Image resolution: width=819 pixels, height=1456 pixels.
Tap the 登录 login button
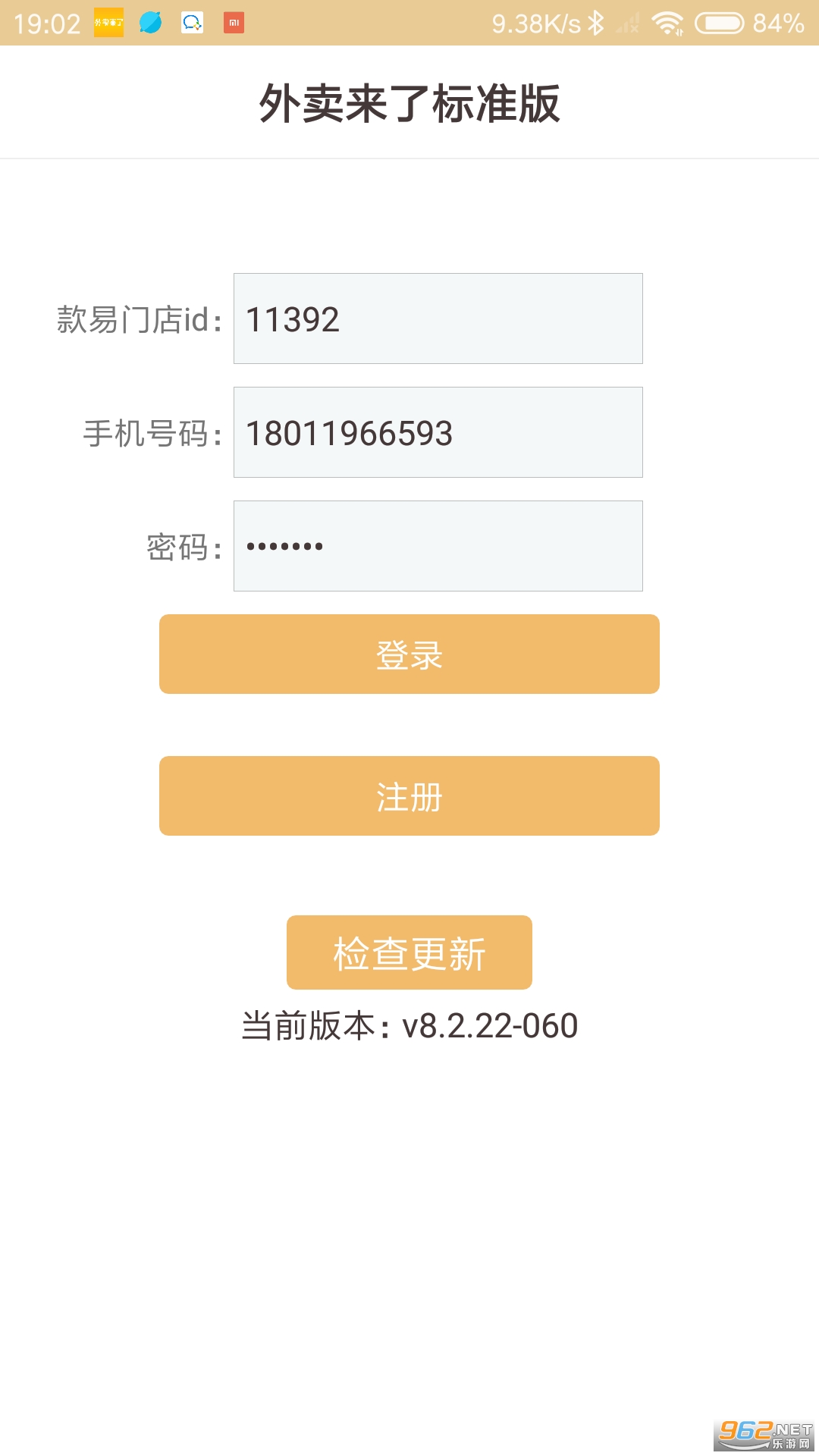(409, 654)
